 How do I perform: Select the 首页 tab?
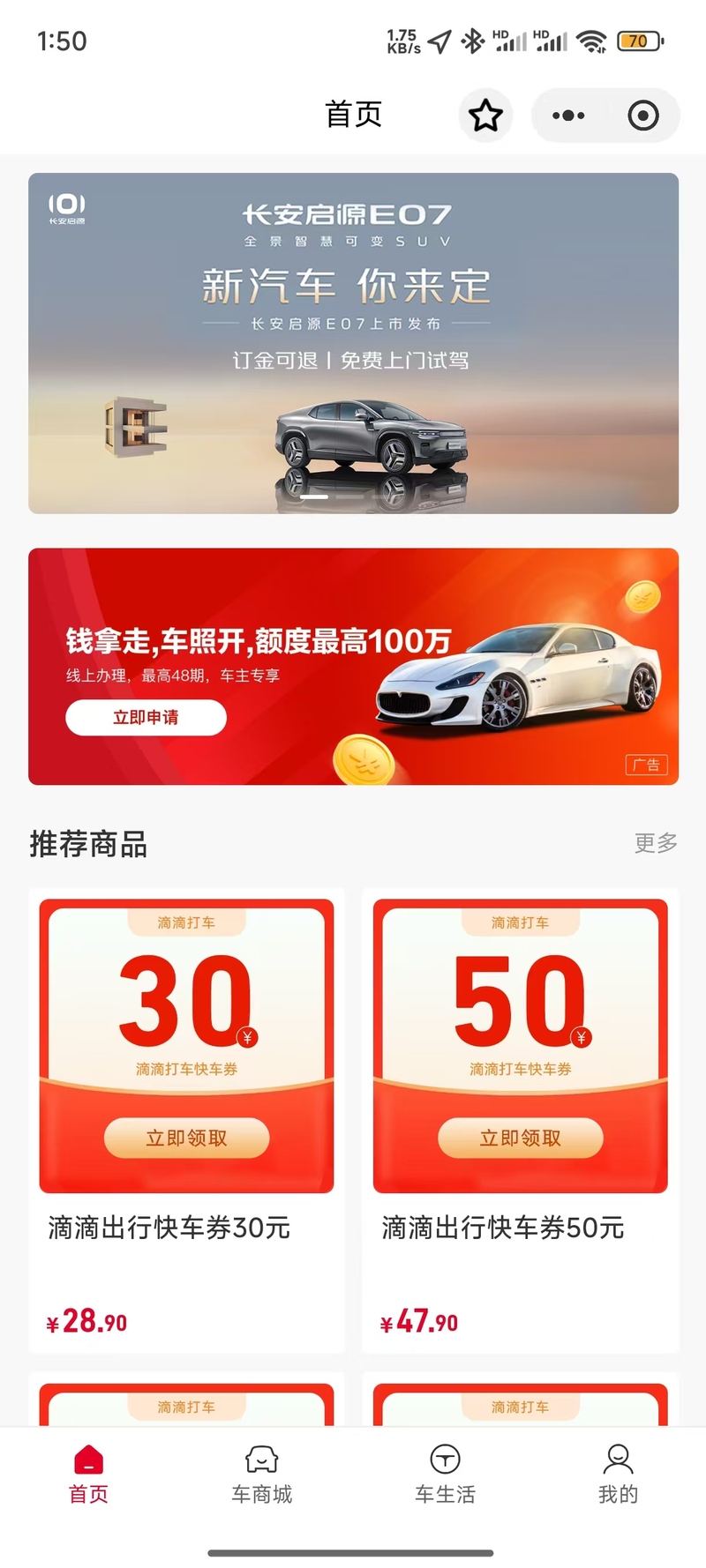[x=88, y=1475]
